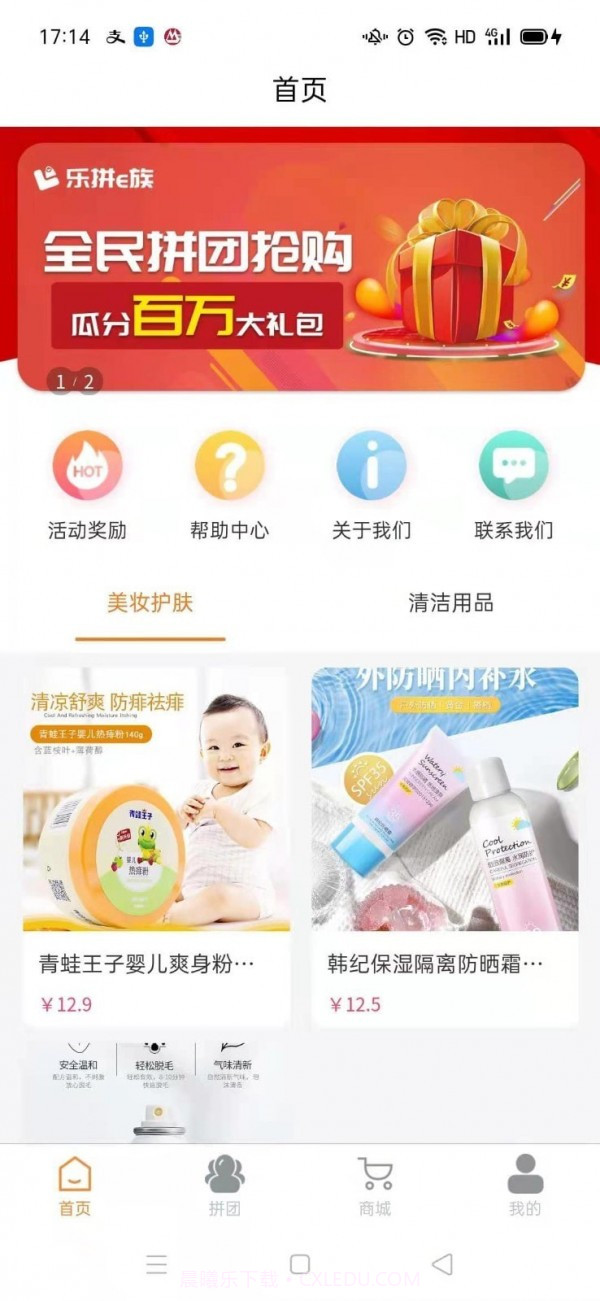Open the 韩纪保湿隔离防晒霜 product card
600x1301 pixels.
tap(444, 840)
